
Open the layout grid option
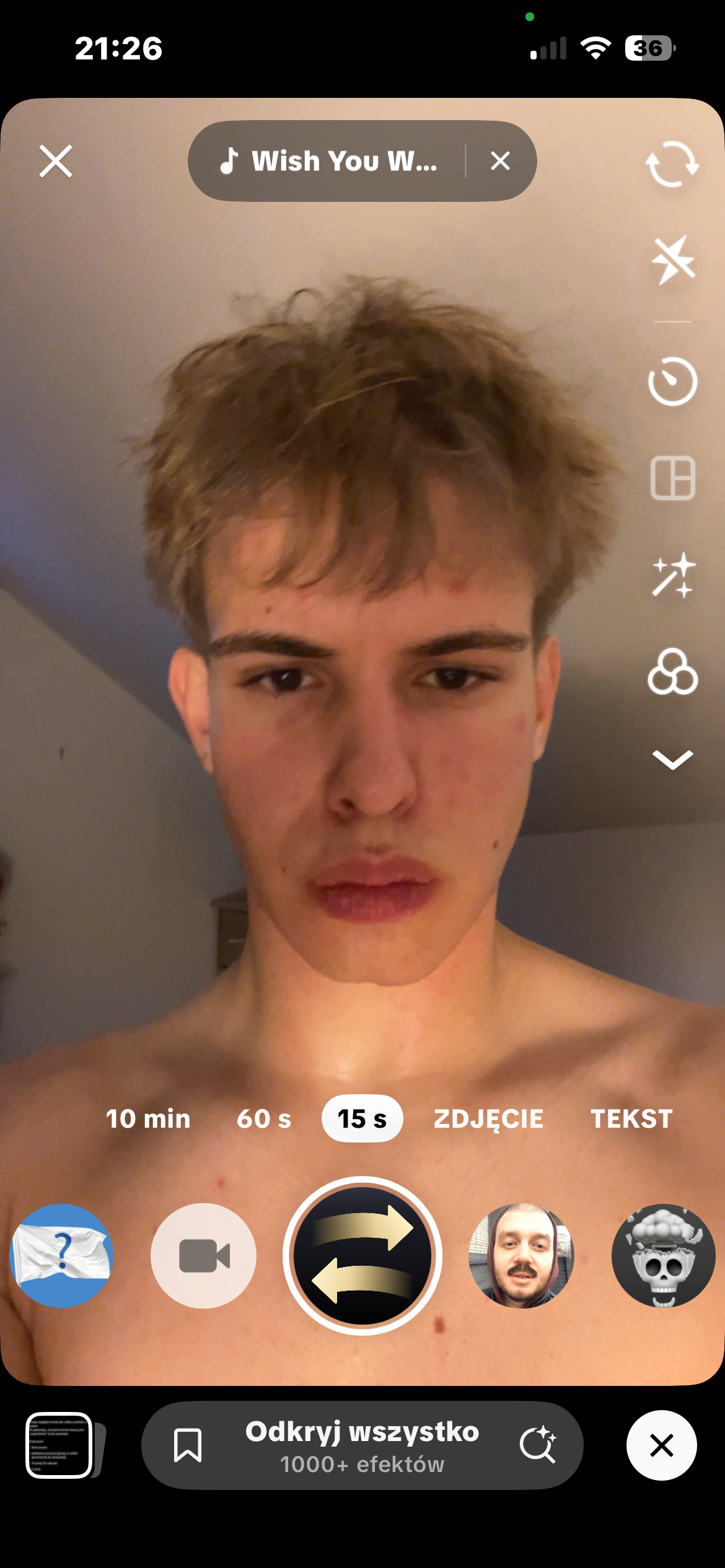672,478
